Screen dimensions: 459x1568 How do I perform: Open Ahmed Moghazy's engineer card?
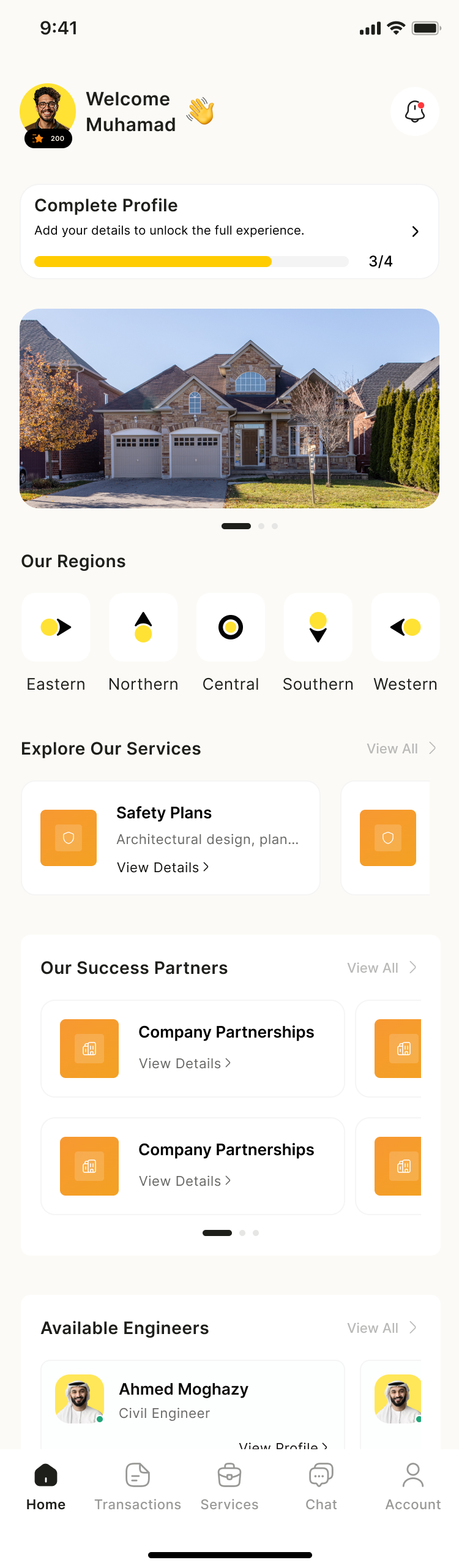coord(192,1403)
